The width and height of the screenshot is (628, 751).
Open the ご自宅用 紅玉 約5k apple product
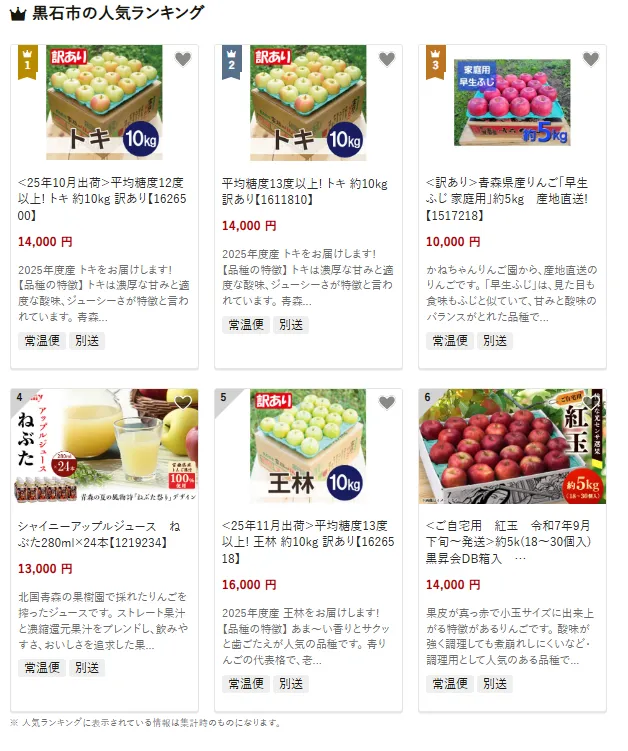point(510,542)
